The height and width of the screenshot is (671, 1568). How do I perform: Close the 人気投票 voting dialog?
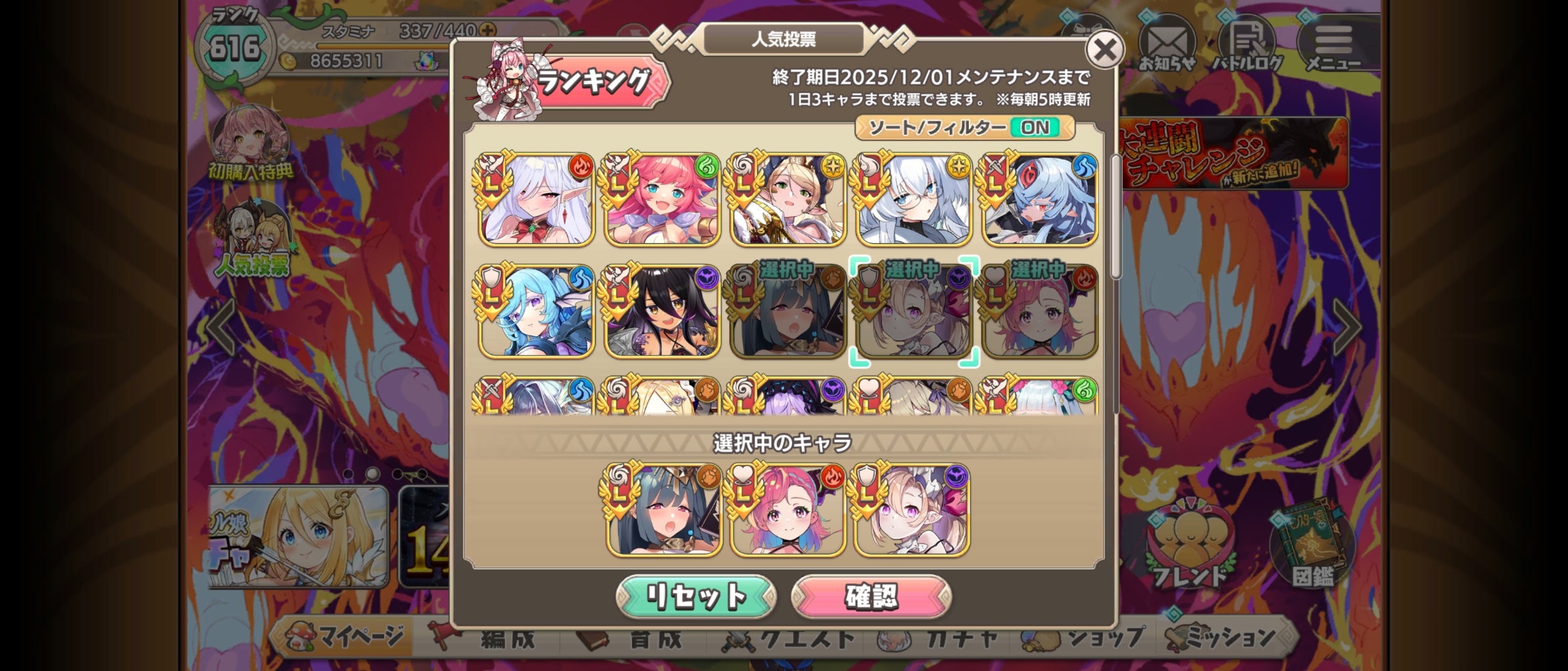point(1105,50)
